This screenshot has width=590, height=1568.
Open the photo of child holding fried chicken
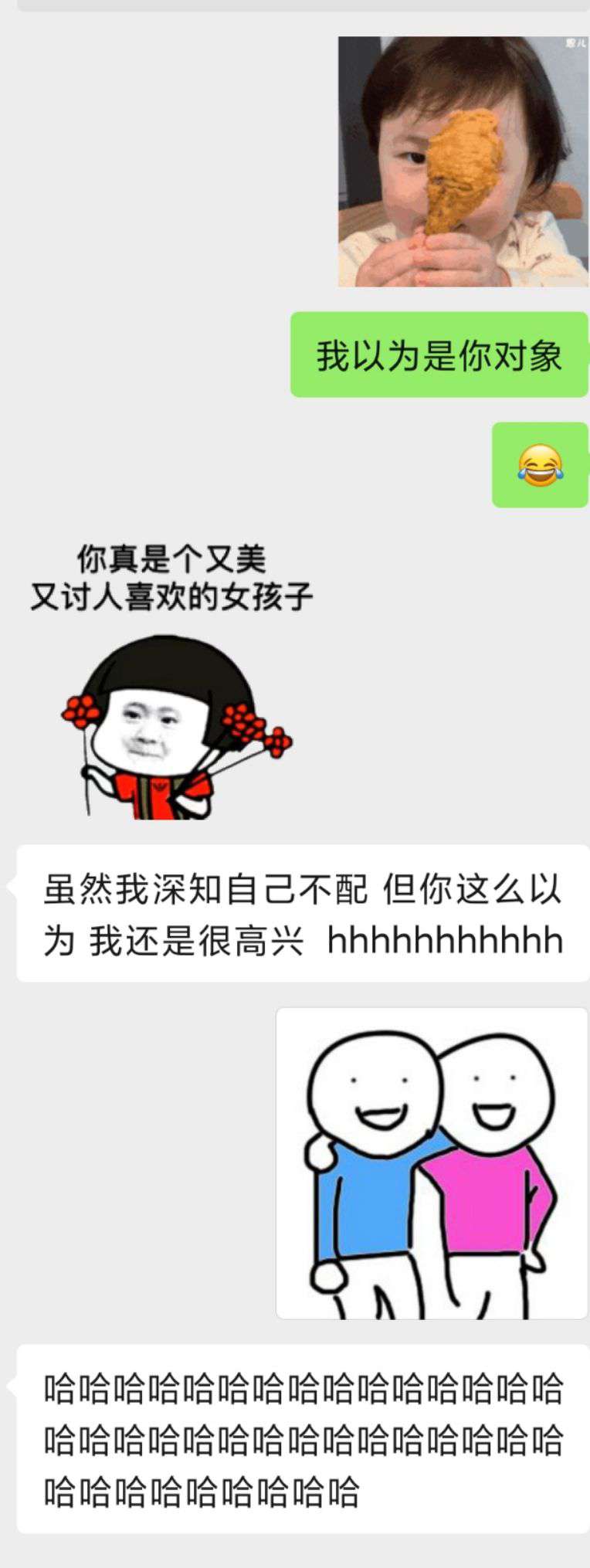pos(463,162)
